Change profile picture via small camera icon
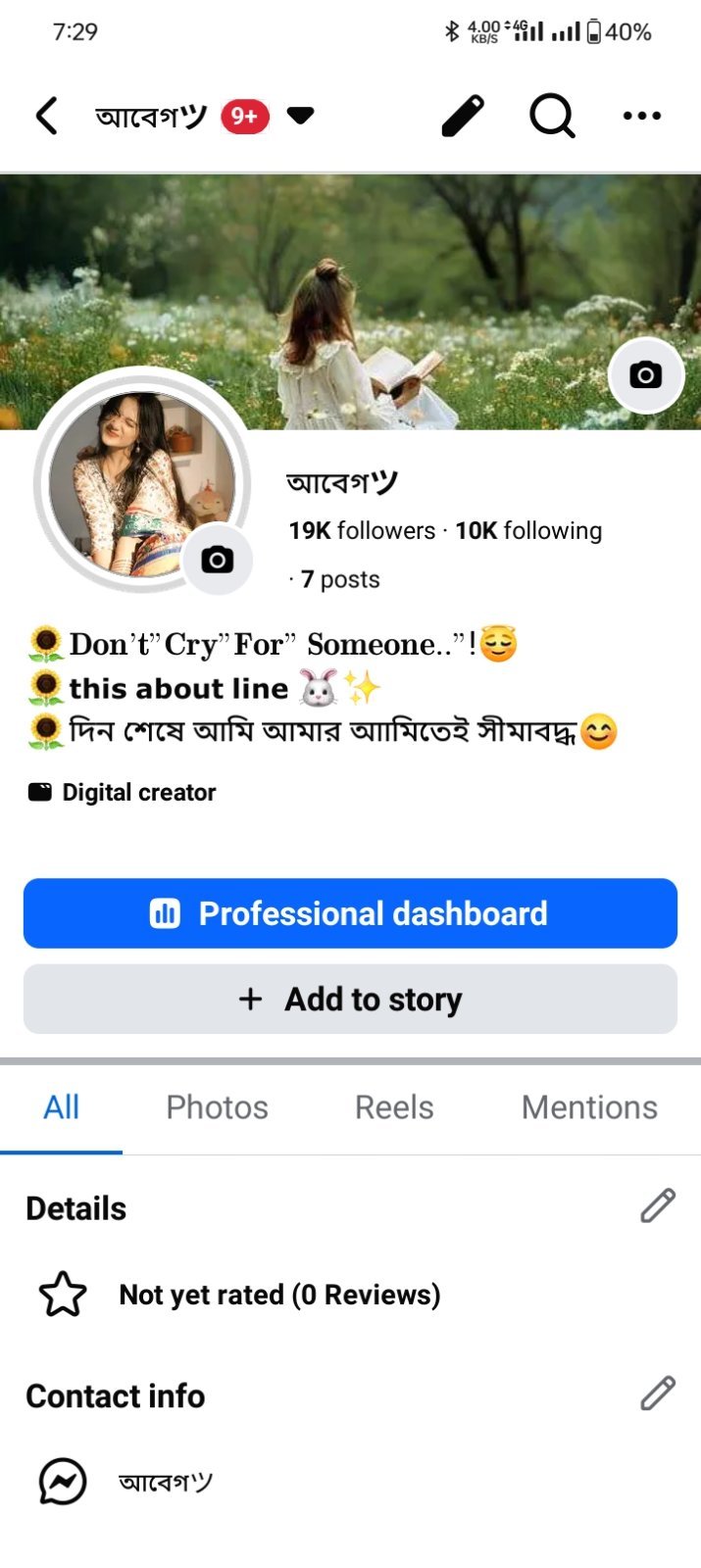 tap(217, 560)
